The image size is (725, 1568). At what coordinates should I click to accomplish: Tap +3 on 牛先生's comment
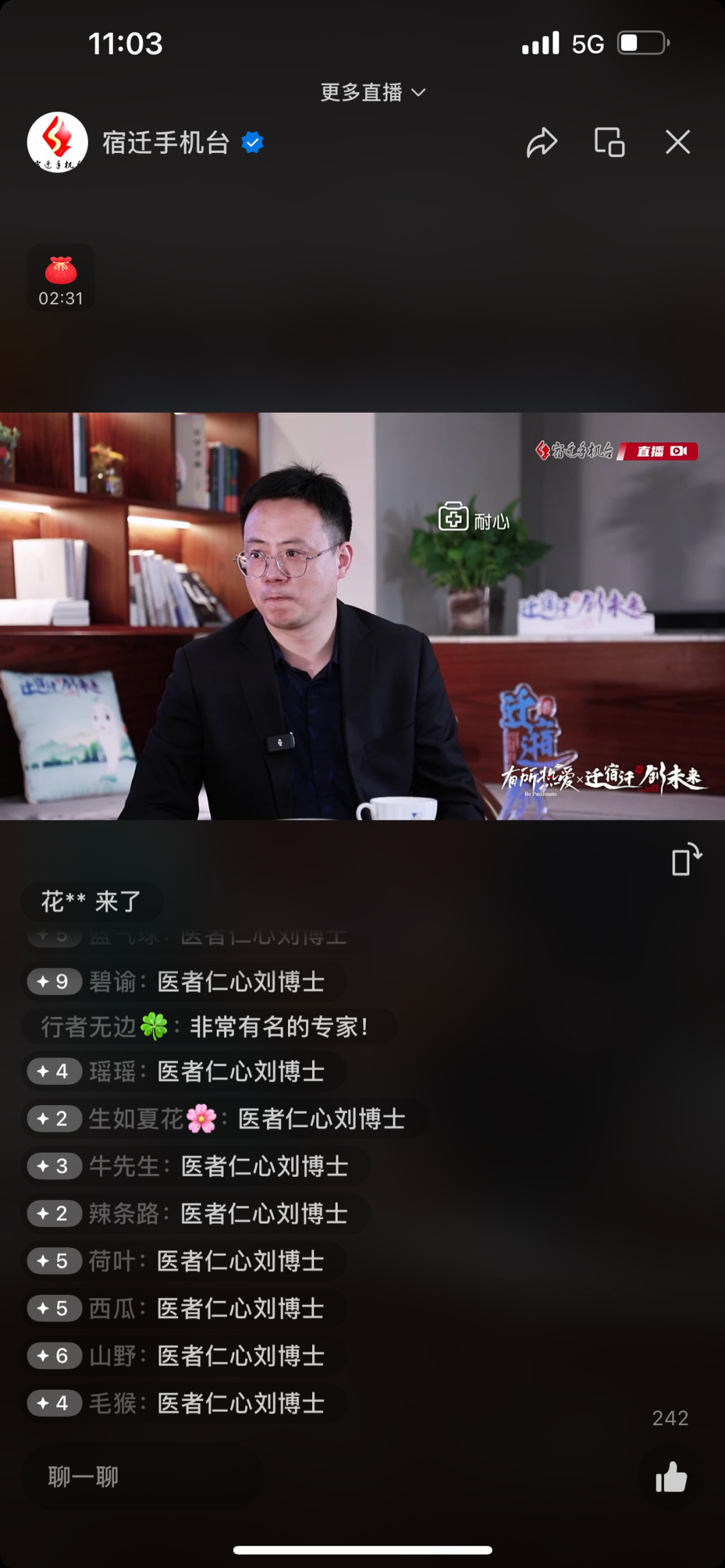[x=54, y=1166]
